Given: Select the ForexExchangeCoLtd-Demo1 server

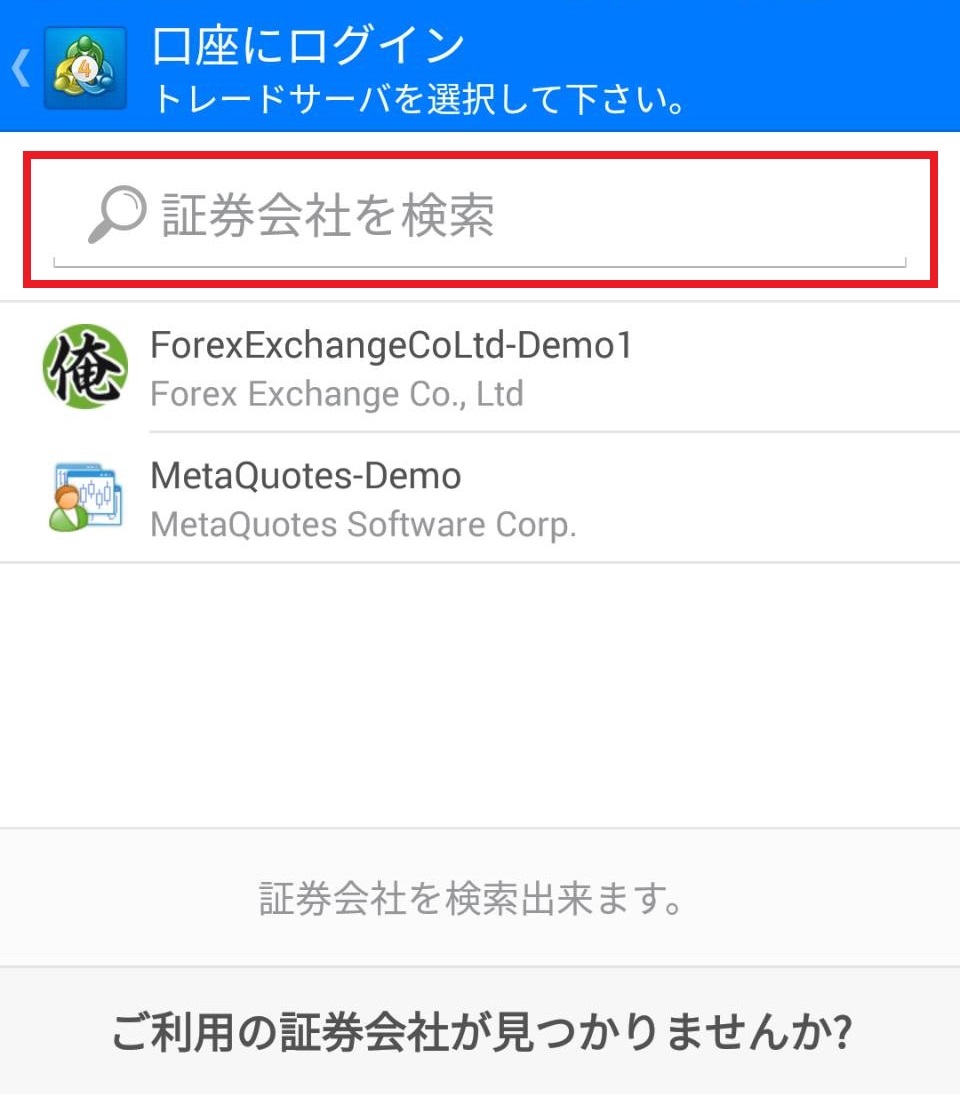Looking at the screenshot, I should pyautogui.click(x=480, y=367).
